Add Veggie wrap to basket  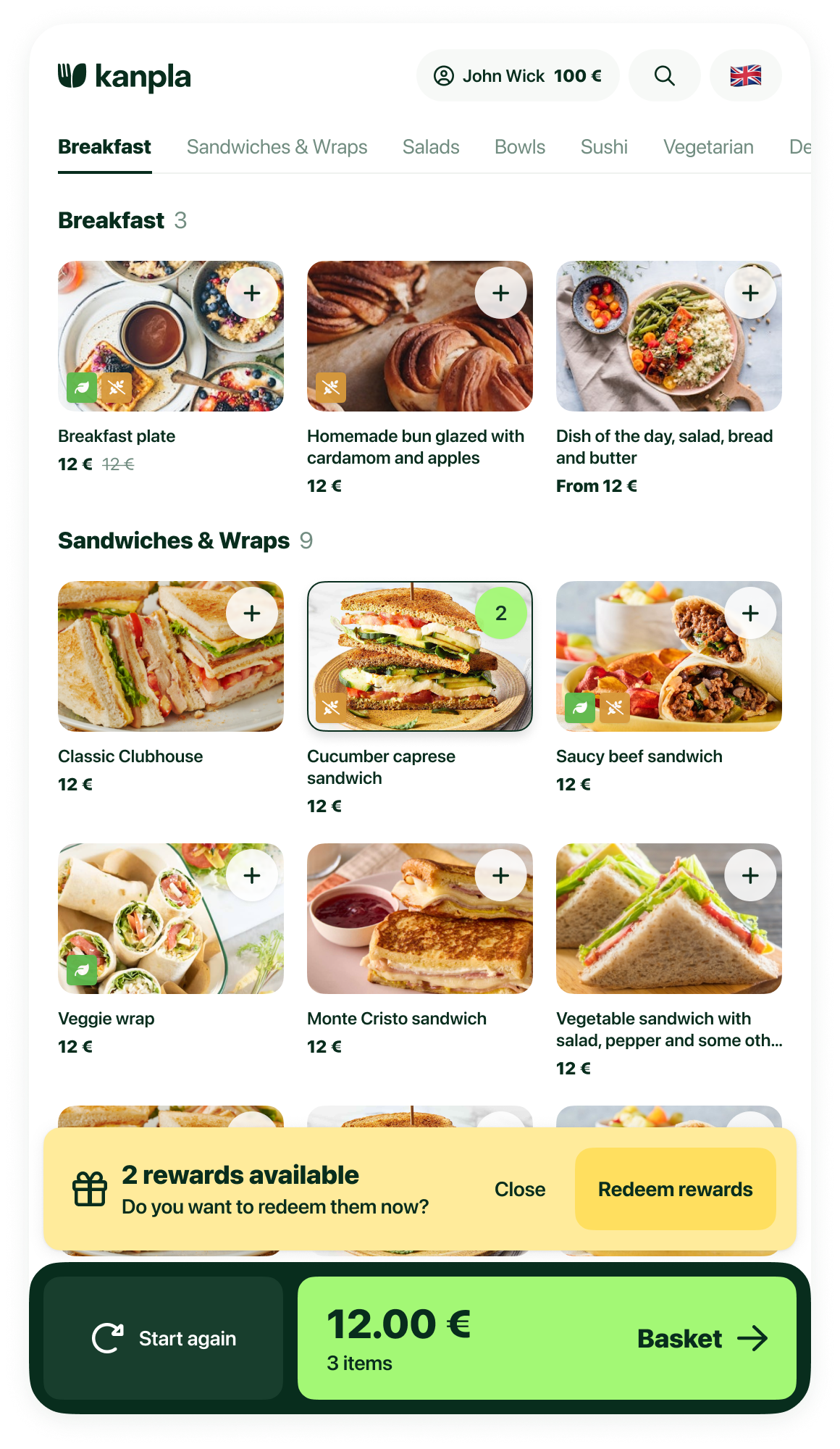[x=252, y=875]
